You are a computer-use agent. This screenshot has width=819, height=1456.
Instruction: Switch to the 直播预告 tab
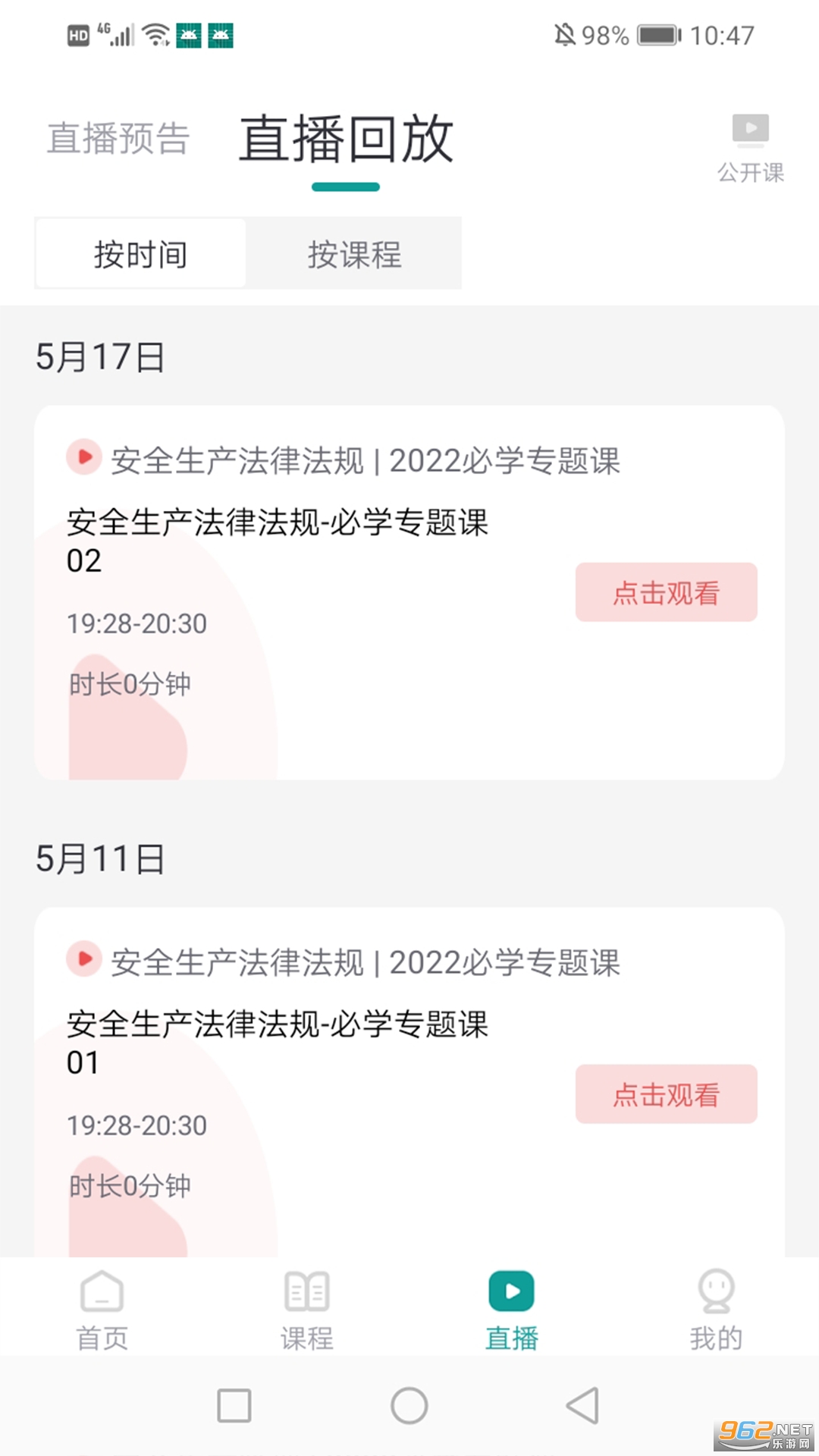click(118, 139)
